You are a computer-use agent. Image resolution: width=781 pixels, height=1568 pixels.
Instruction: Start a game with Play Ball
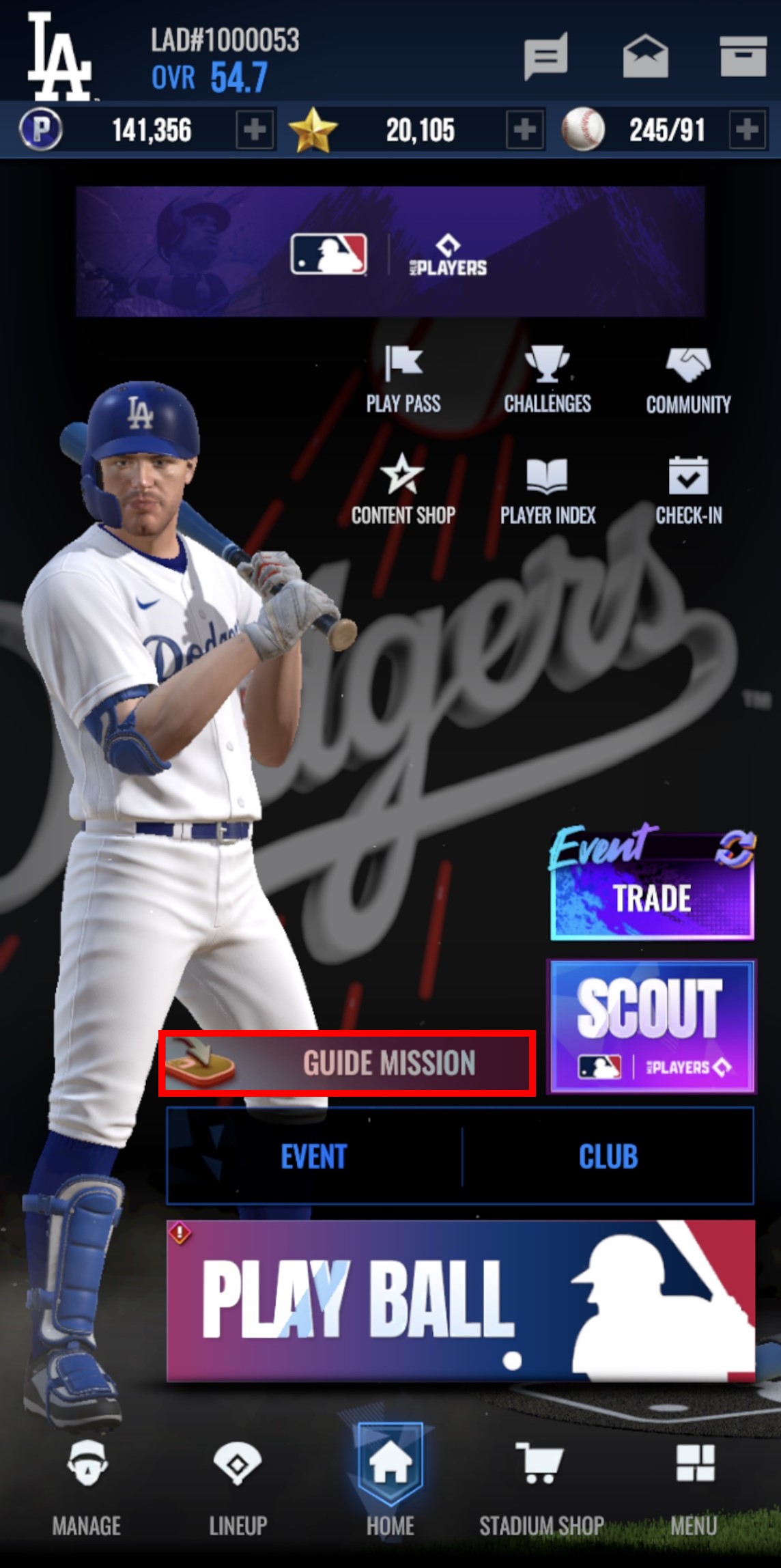[x=461, y=1300]
